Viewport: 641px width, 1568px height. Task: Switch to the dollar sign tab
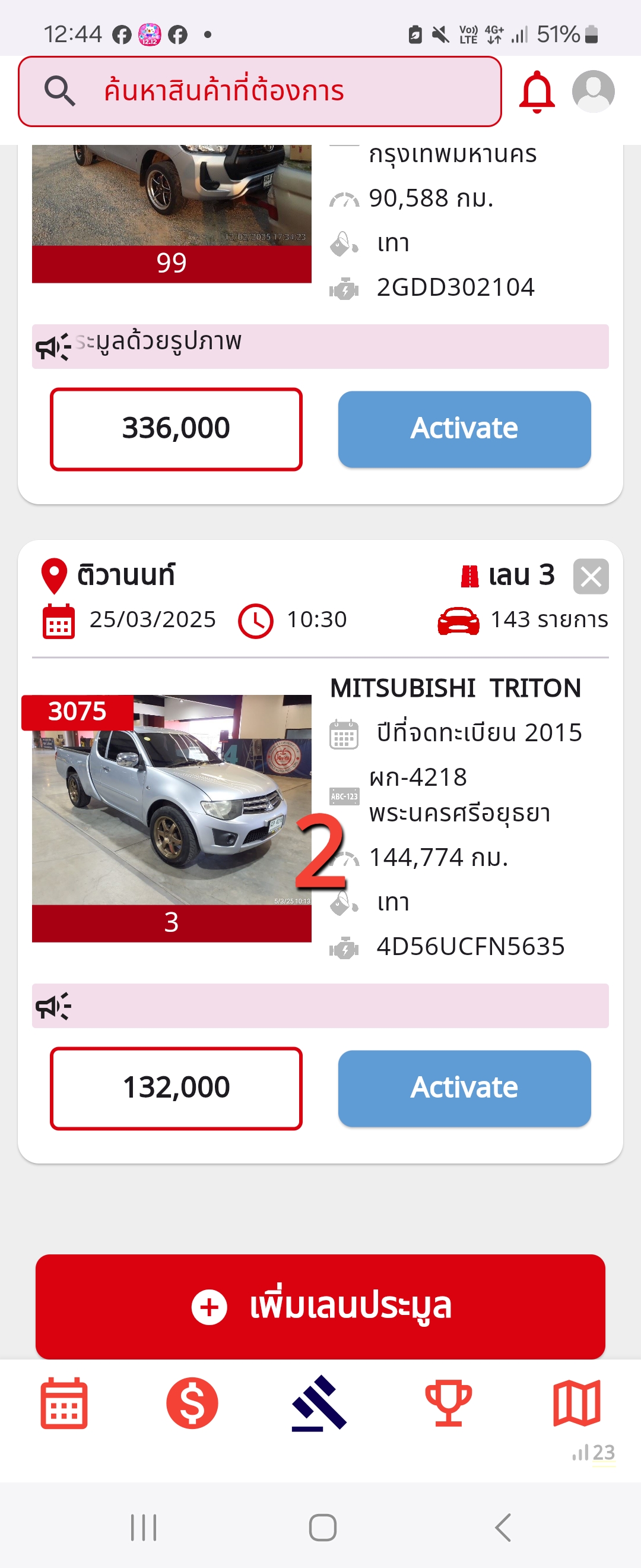coord(192,1403)
